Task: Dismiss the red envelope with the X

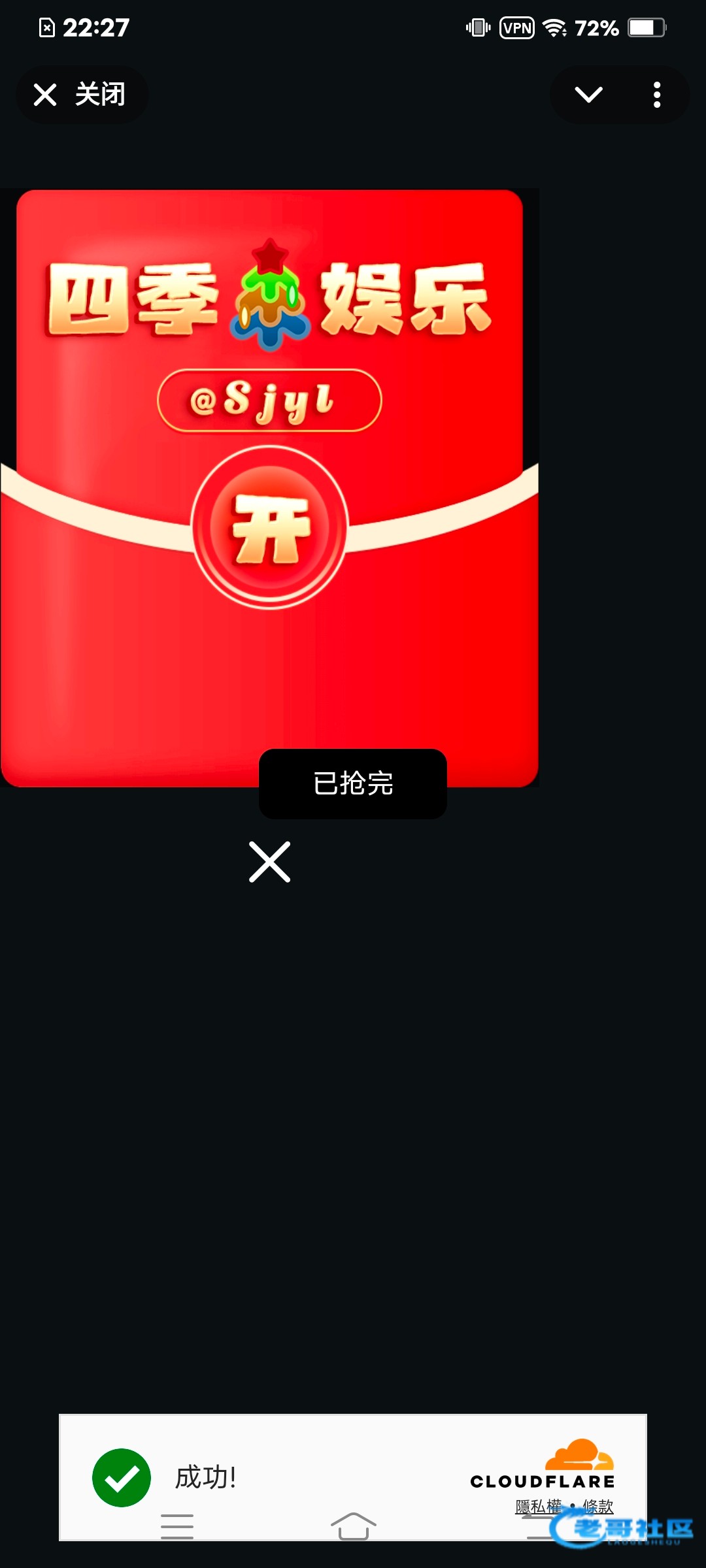Action: click(269, 862)
